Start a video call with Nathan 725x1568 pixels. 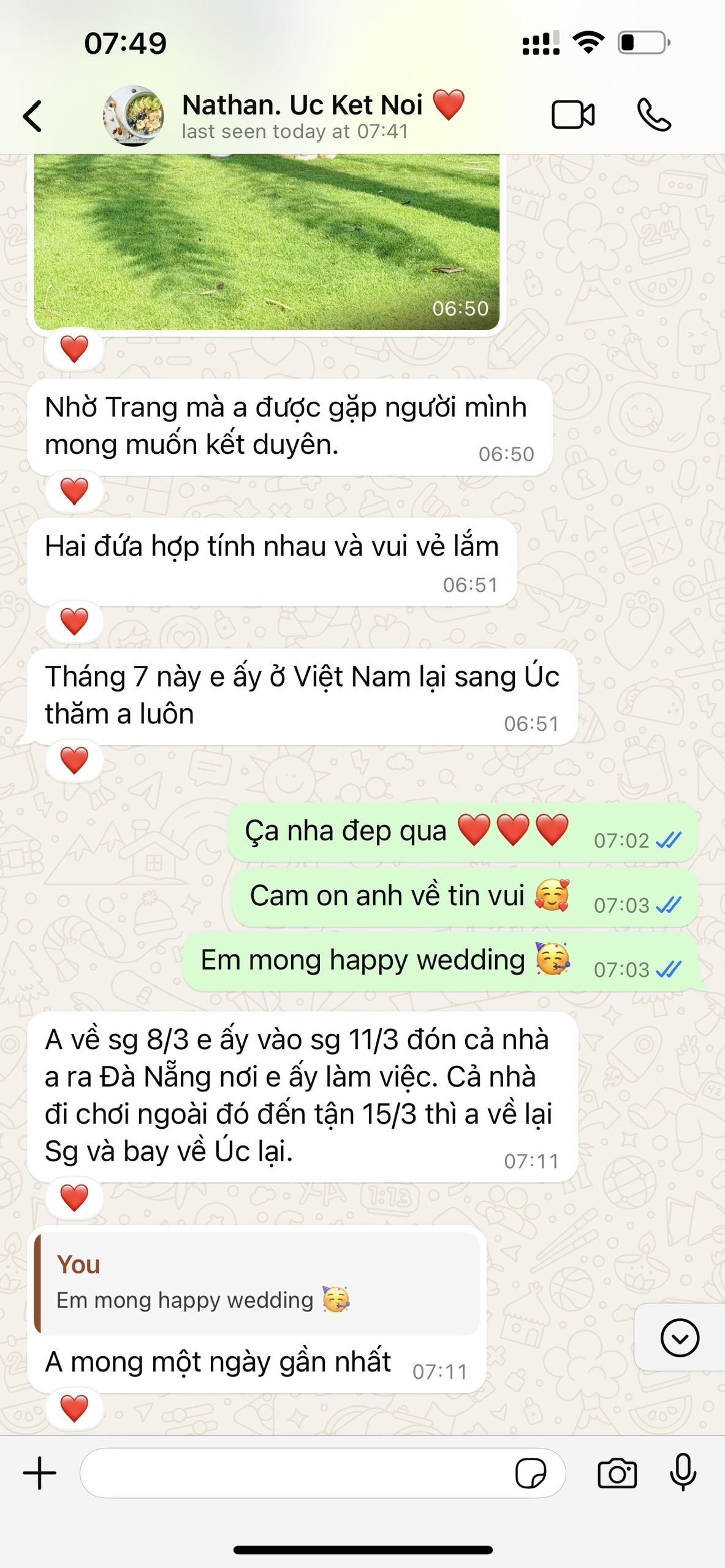click(x=573, y=115)
